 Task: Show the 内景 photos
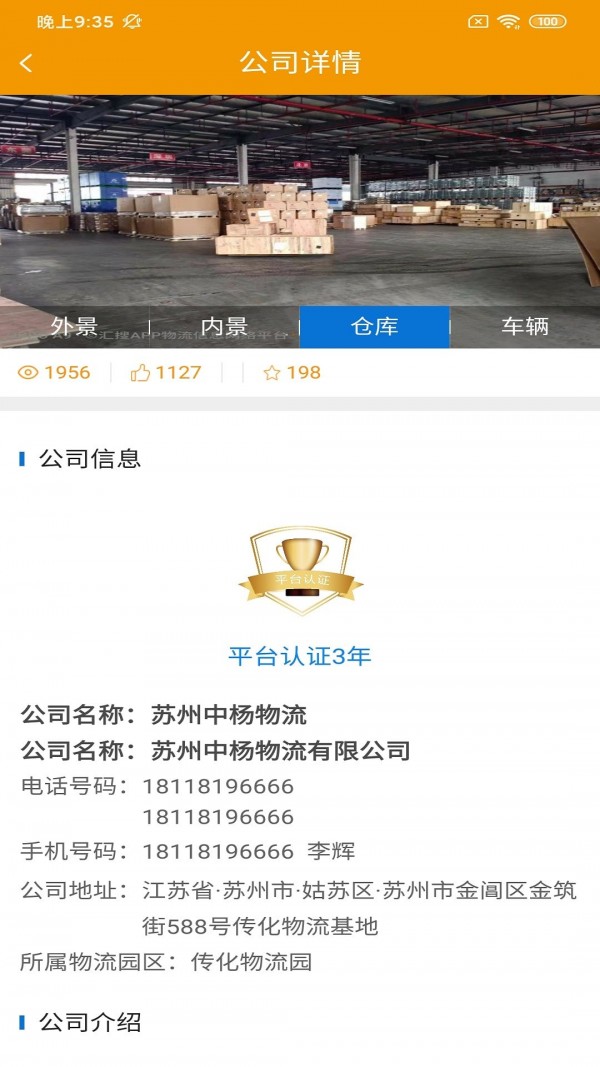[x=224, y=327]
